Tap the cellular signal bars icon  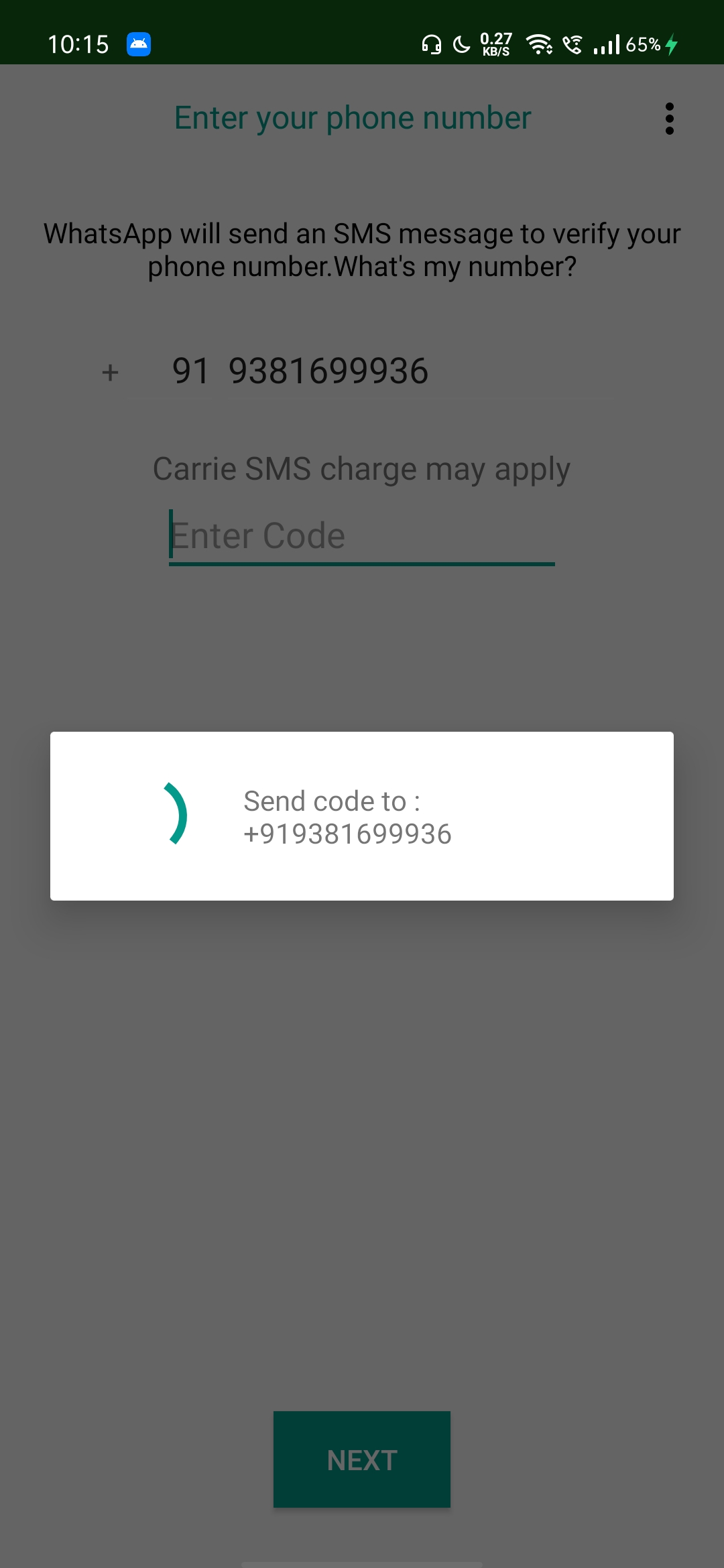click(607, 44)
